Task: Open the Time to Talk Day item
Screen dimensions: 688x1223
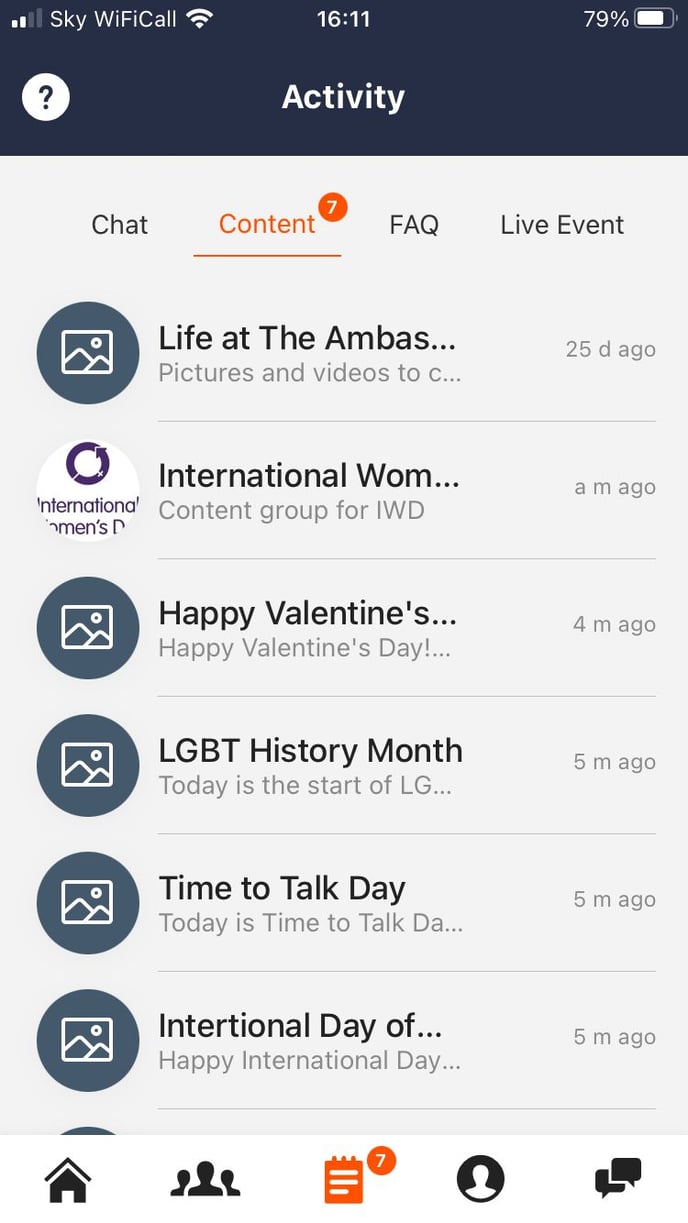Action: [344, 903]
